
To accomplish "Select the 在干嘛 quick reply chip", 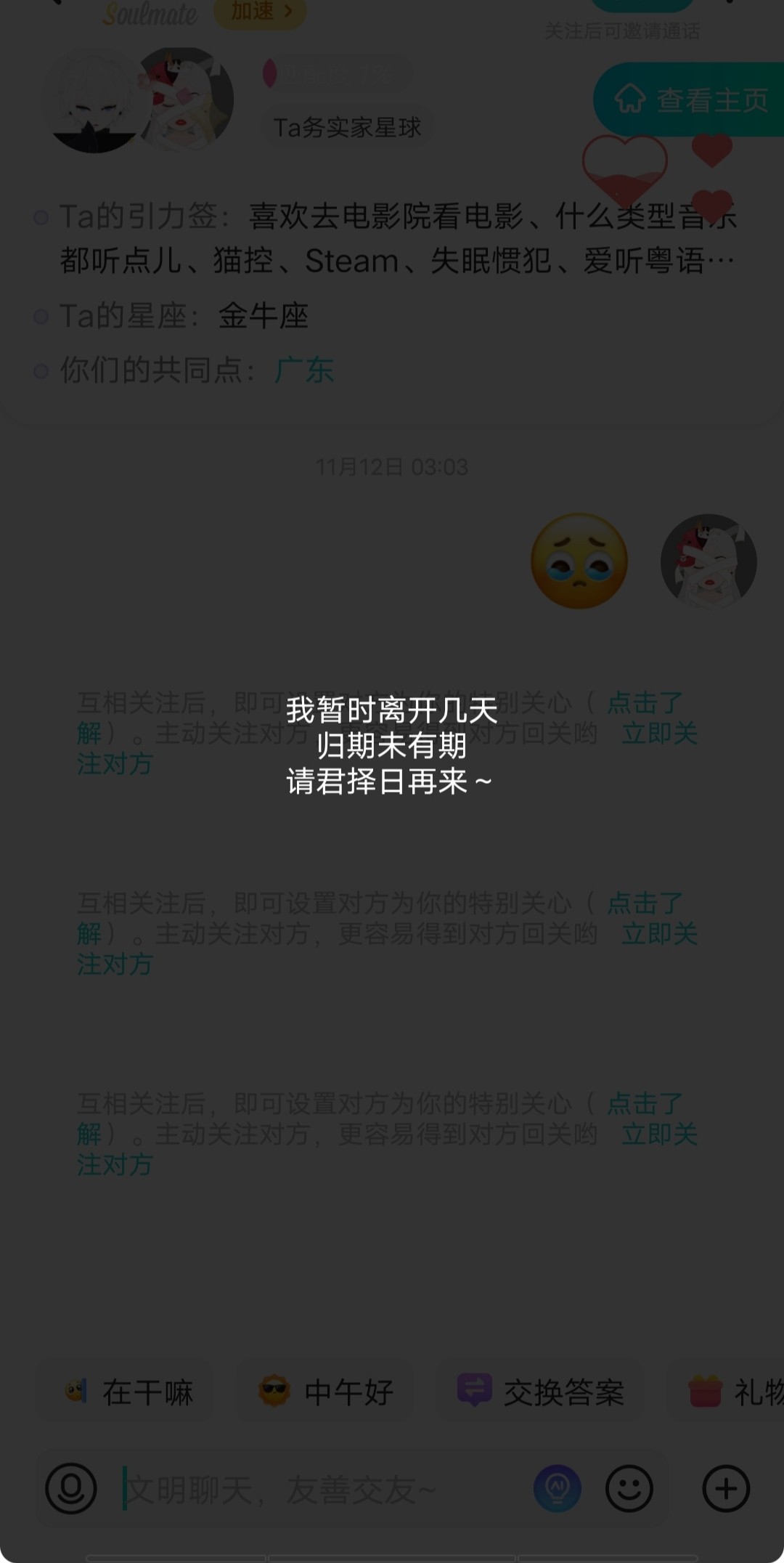I will point(128,1392).
